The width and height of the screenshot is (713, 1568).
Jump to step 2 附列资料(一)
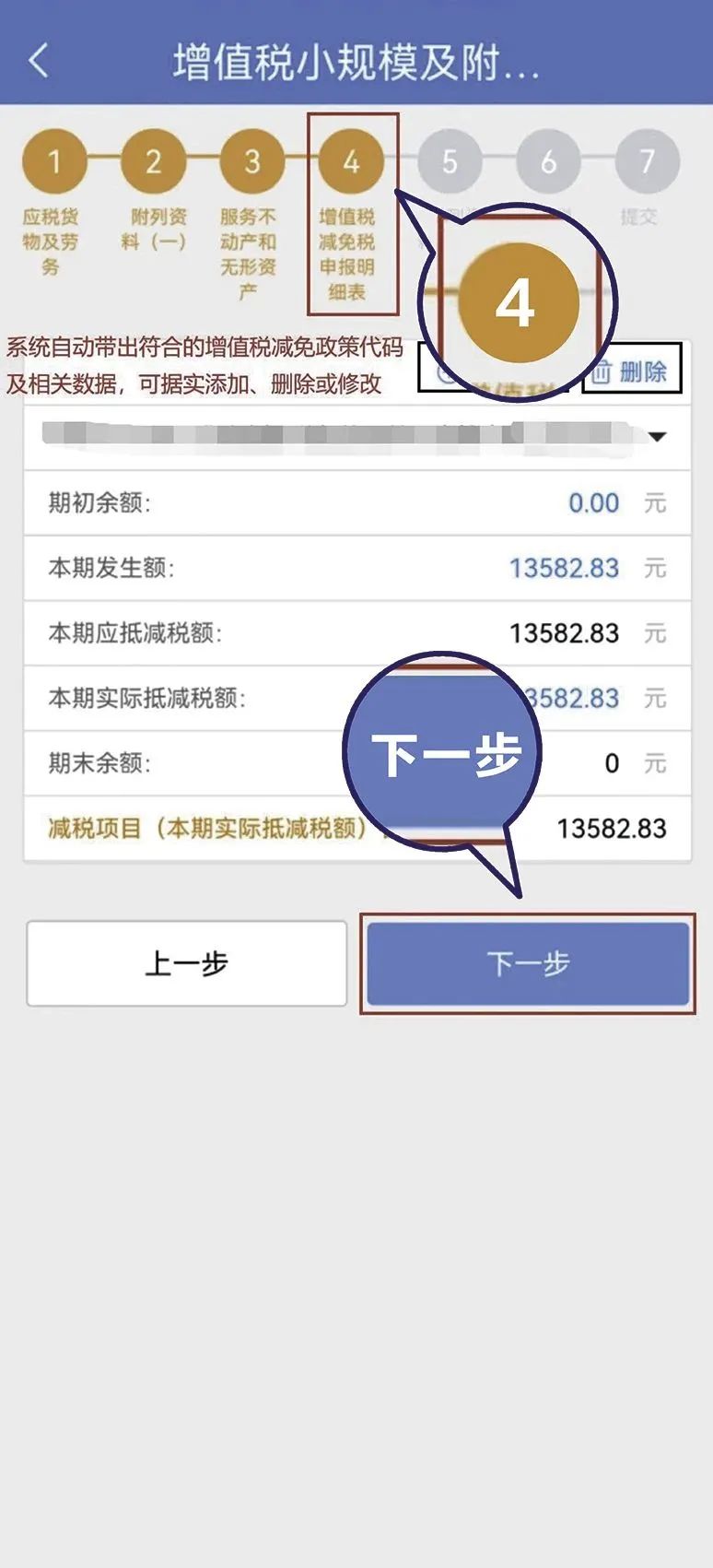[153, 162]
